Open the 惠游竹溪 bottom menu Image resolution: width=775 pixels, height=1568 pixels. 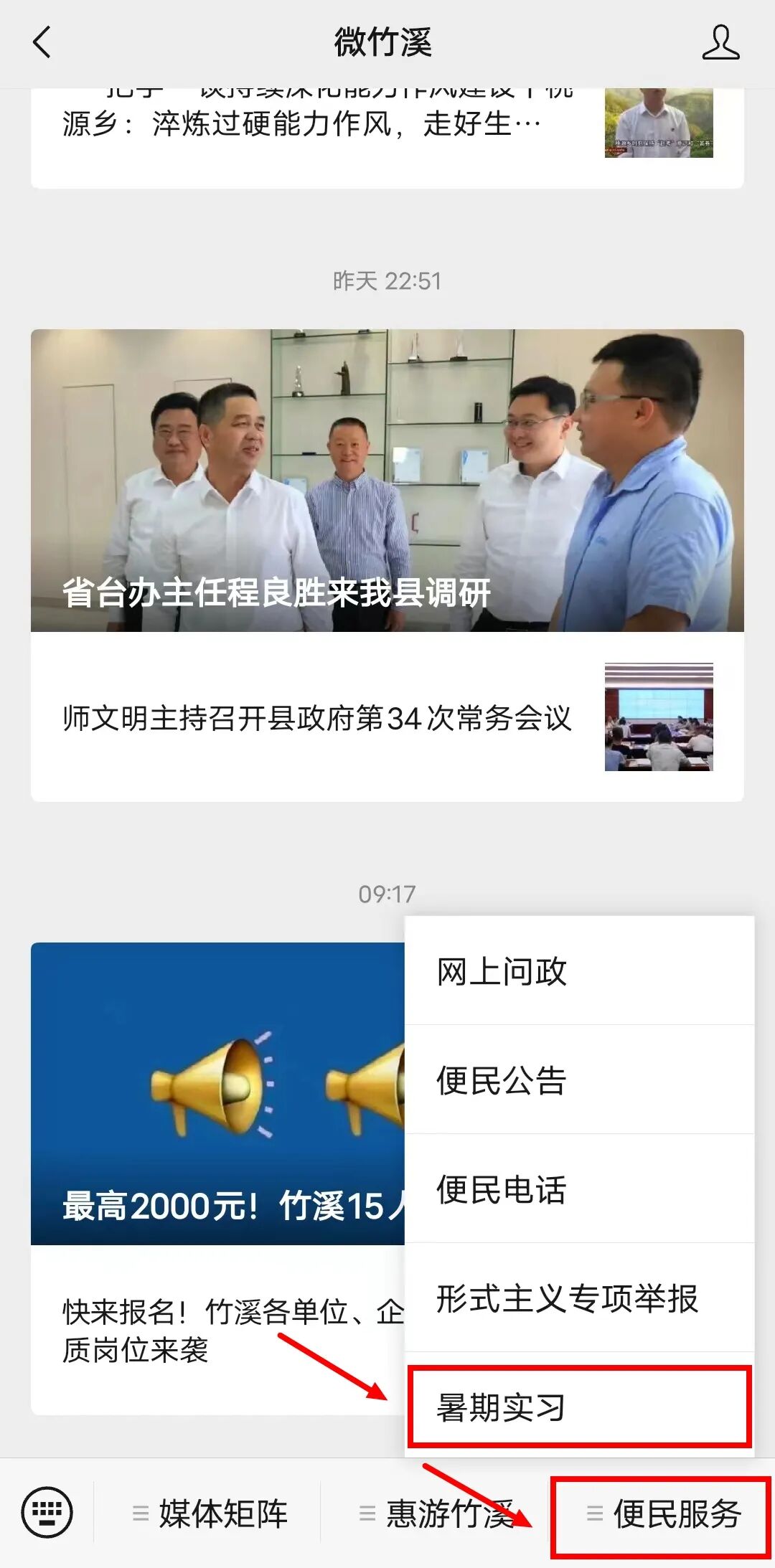pos(436,1513)
